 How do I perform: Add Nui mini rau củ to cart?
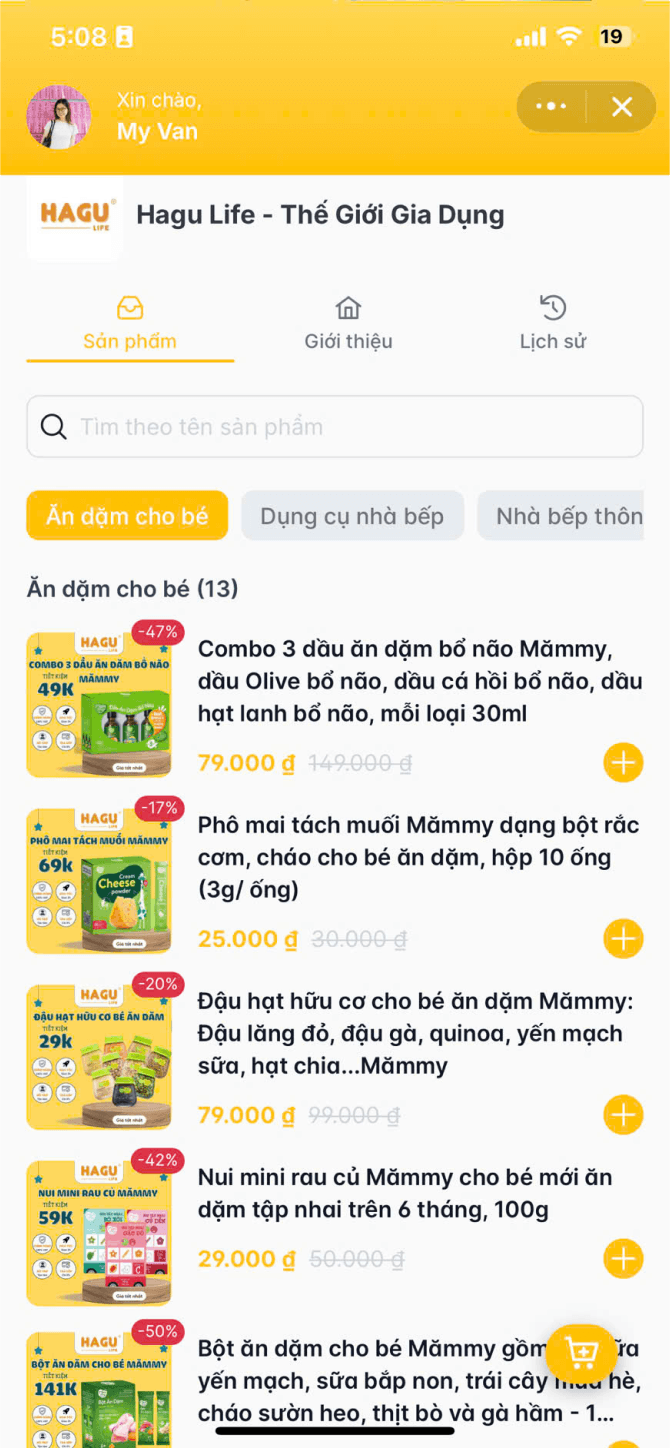pos(623,1259)
